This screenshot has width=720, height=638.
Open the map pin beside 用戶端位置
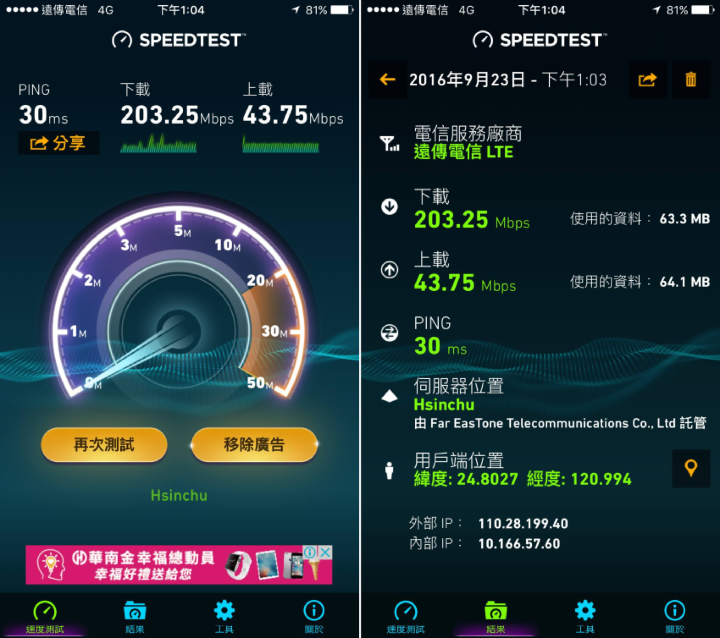(690, 468)
